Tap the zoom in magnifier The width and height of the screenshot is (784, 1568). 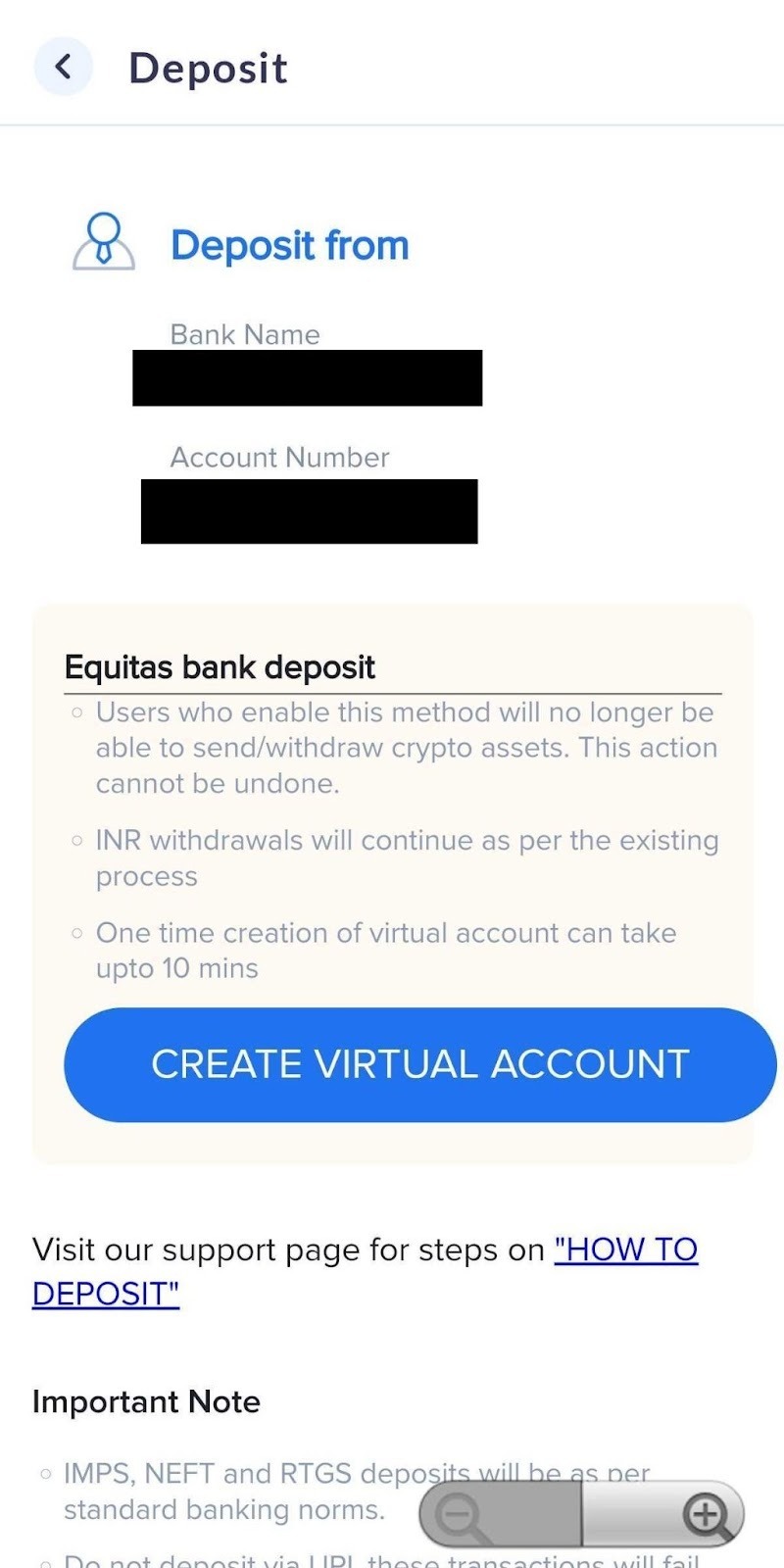coord(706,1515)
